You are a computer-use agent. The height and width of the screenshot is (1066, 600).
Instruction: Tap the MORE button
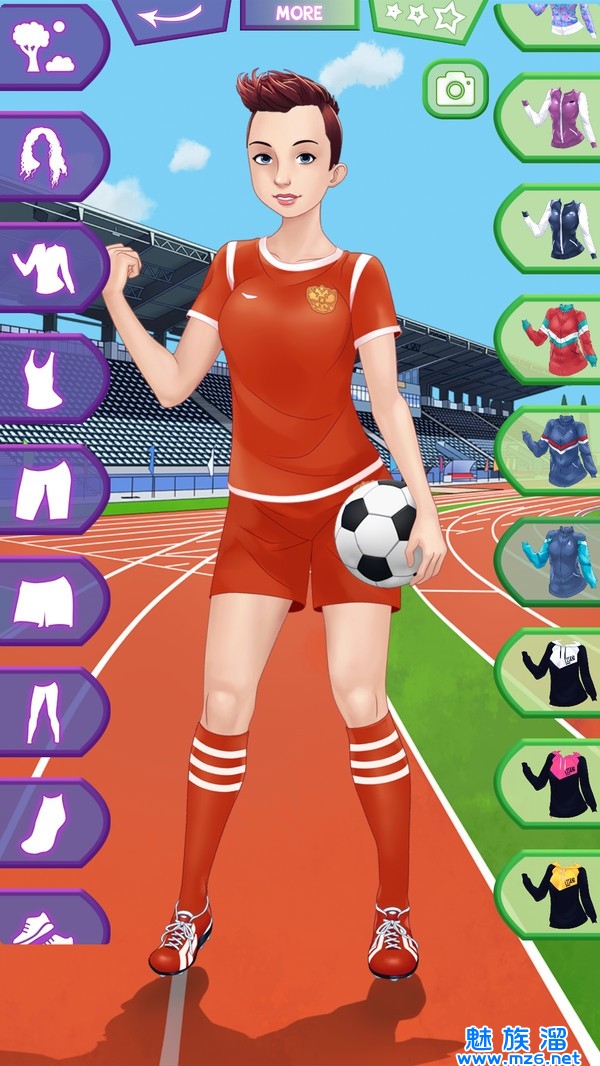coord(299,13)
